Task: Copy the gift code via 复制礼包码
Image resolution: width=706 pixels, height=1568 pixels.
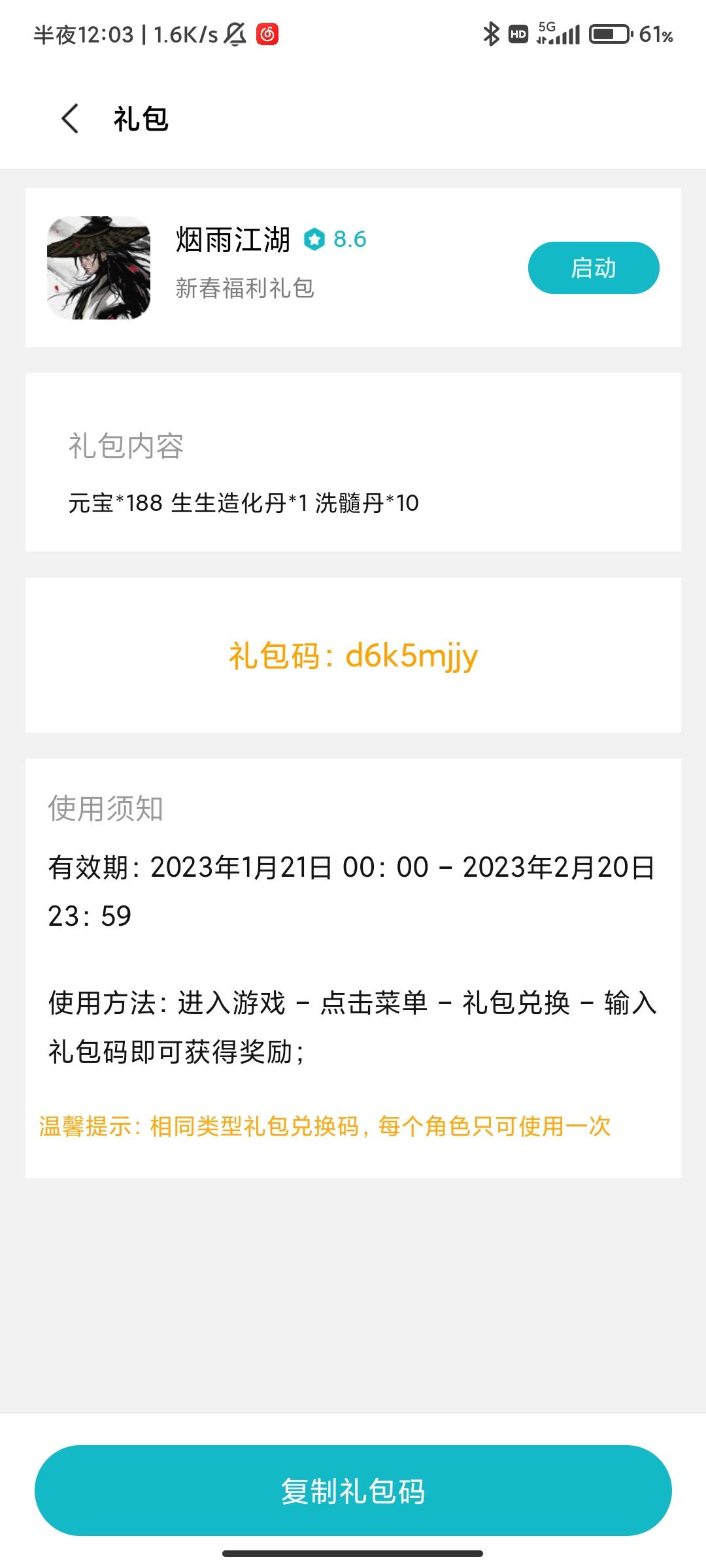Action: tap(353, 1490)
